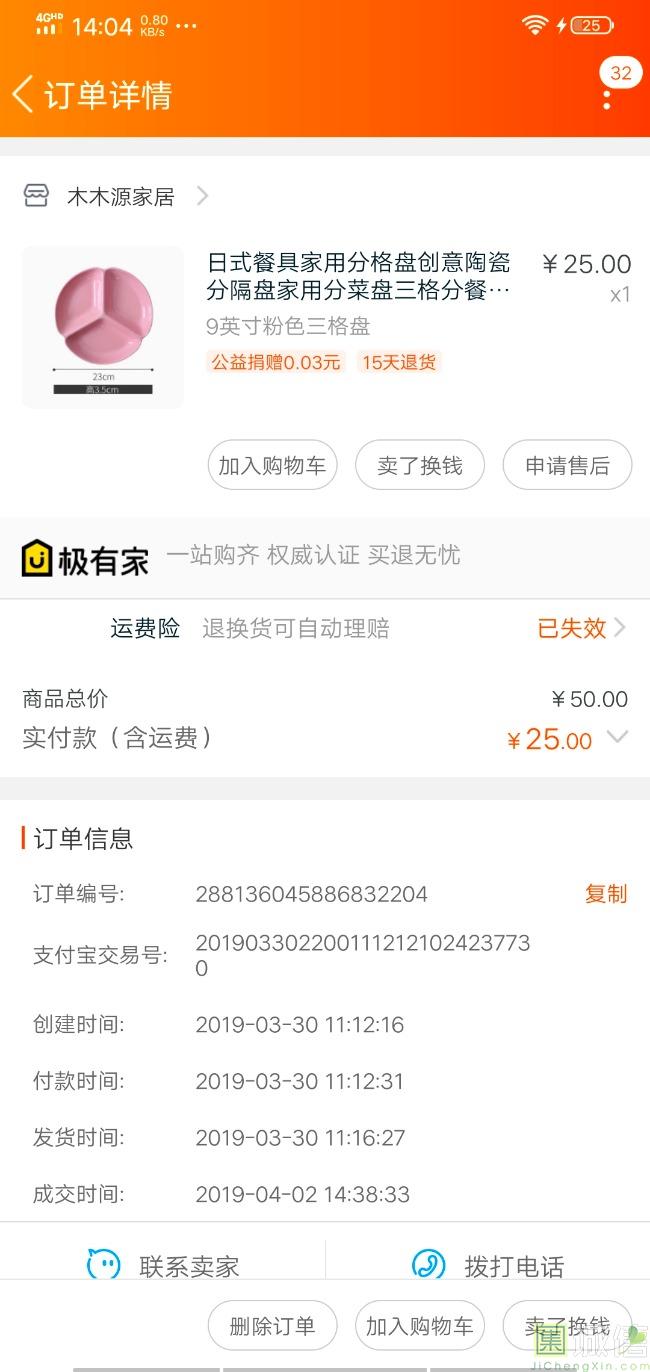Tap 加入购物车 in the bottom bar

click(420, 1326)
